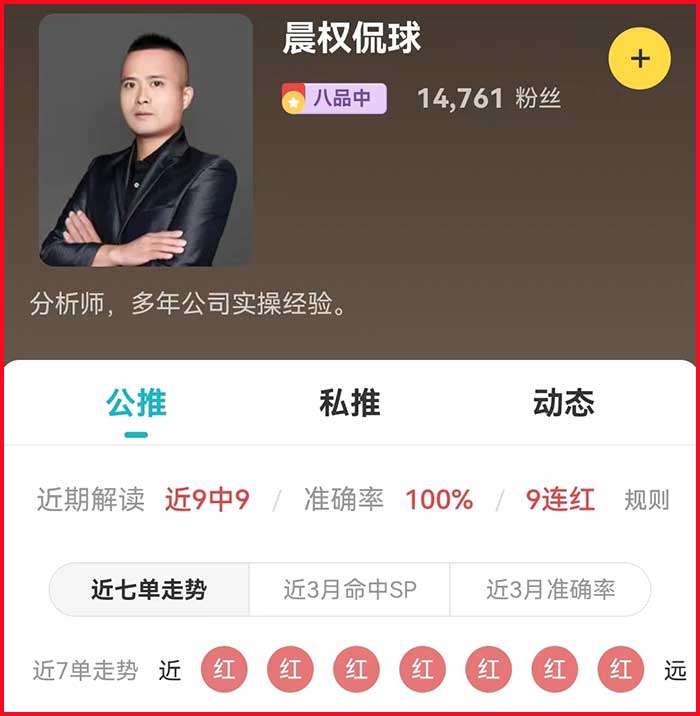Select the 近七单走势 segment
Screen dimensions: 700x716
tap(149, 590)
